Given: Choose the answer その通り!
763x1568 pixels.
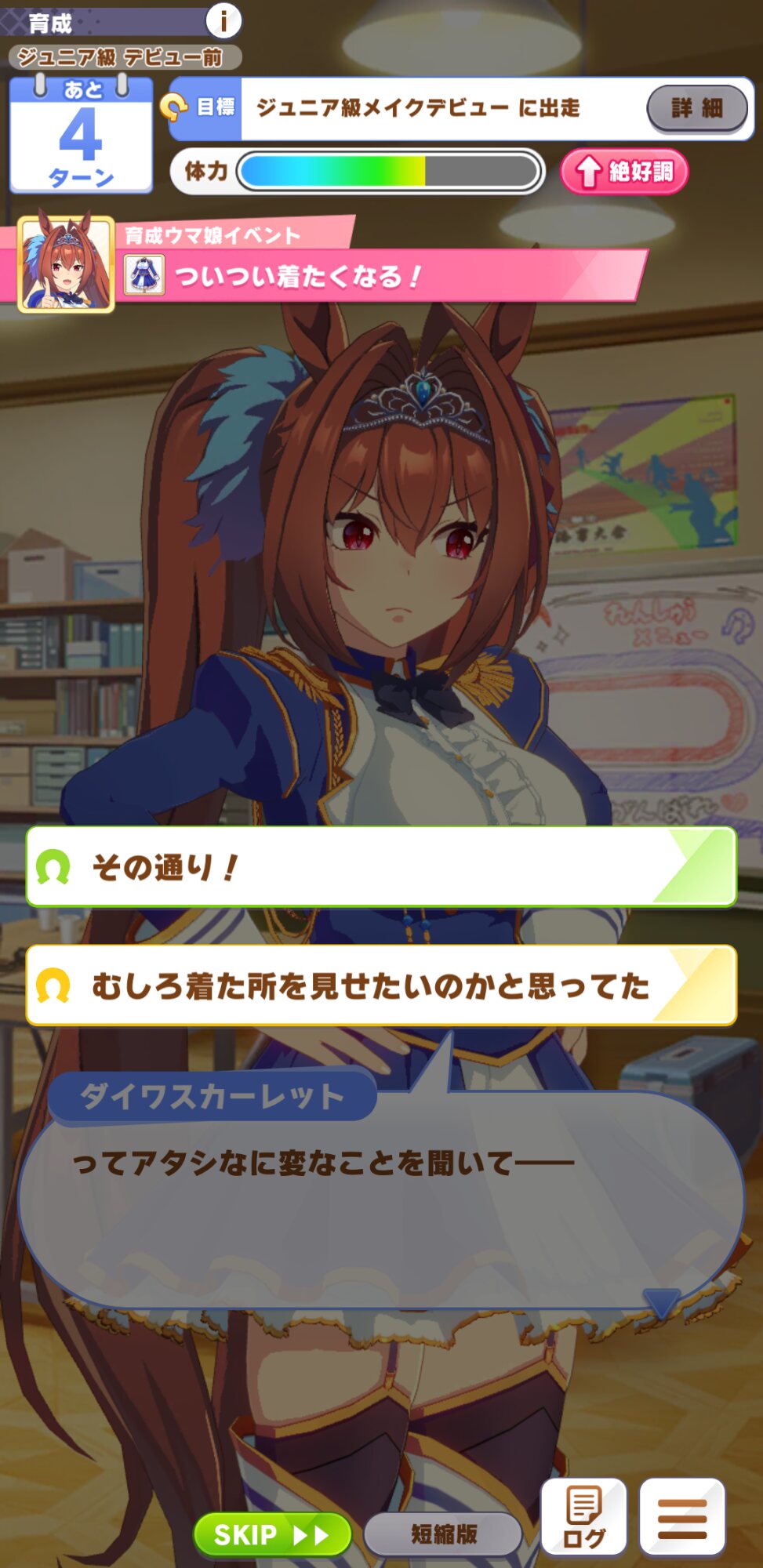Looking at the screenshot, I should click(x=381, y=866).
